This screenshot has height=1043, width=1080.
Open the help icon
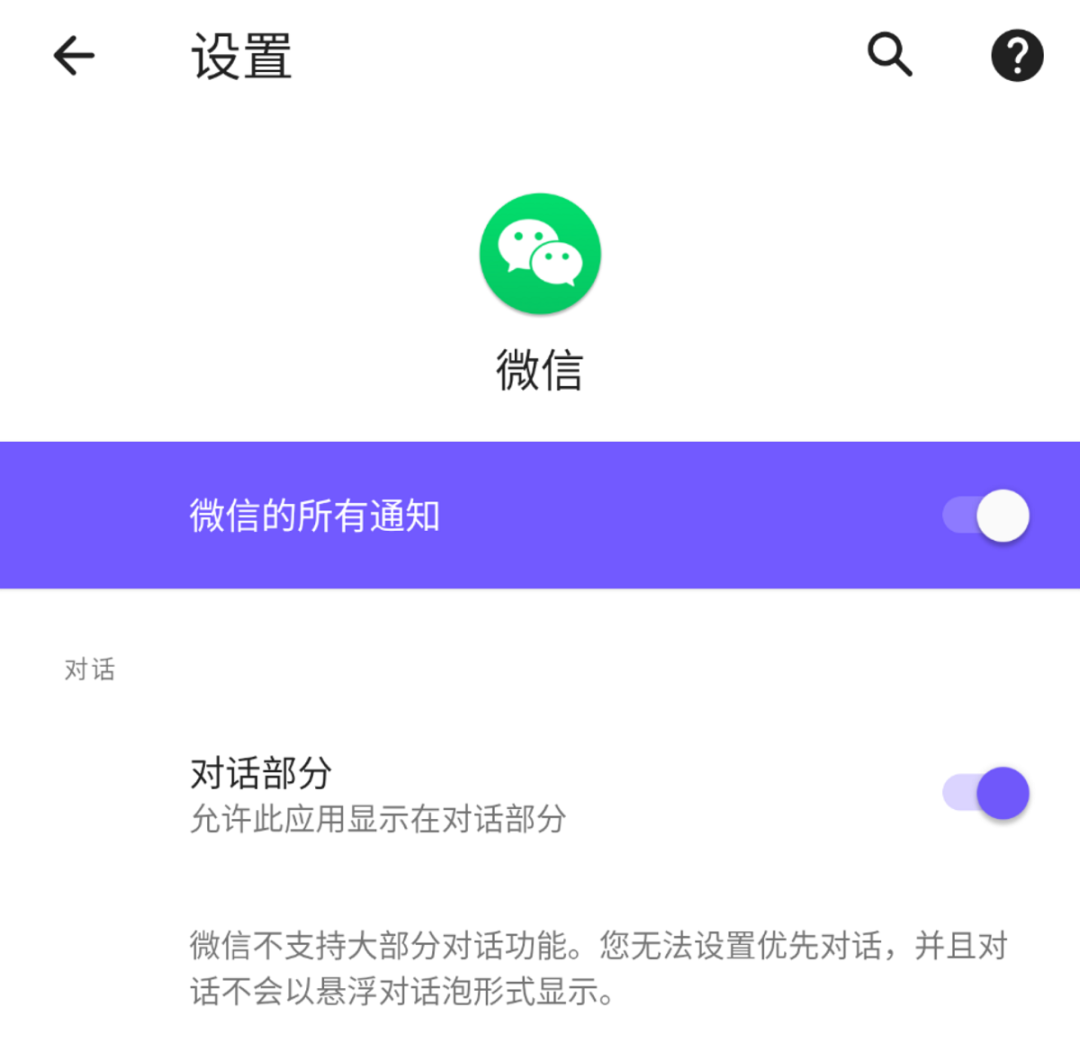[x=1017, y=56]
